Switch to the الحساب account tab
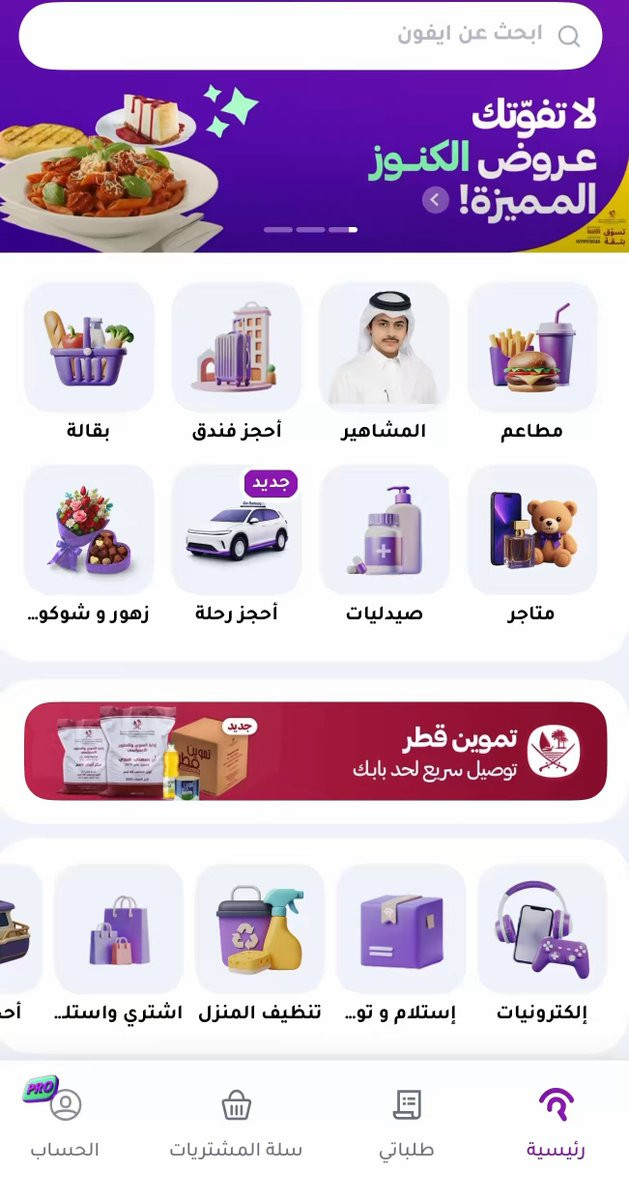 (65, 1125)
